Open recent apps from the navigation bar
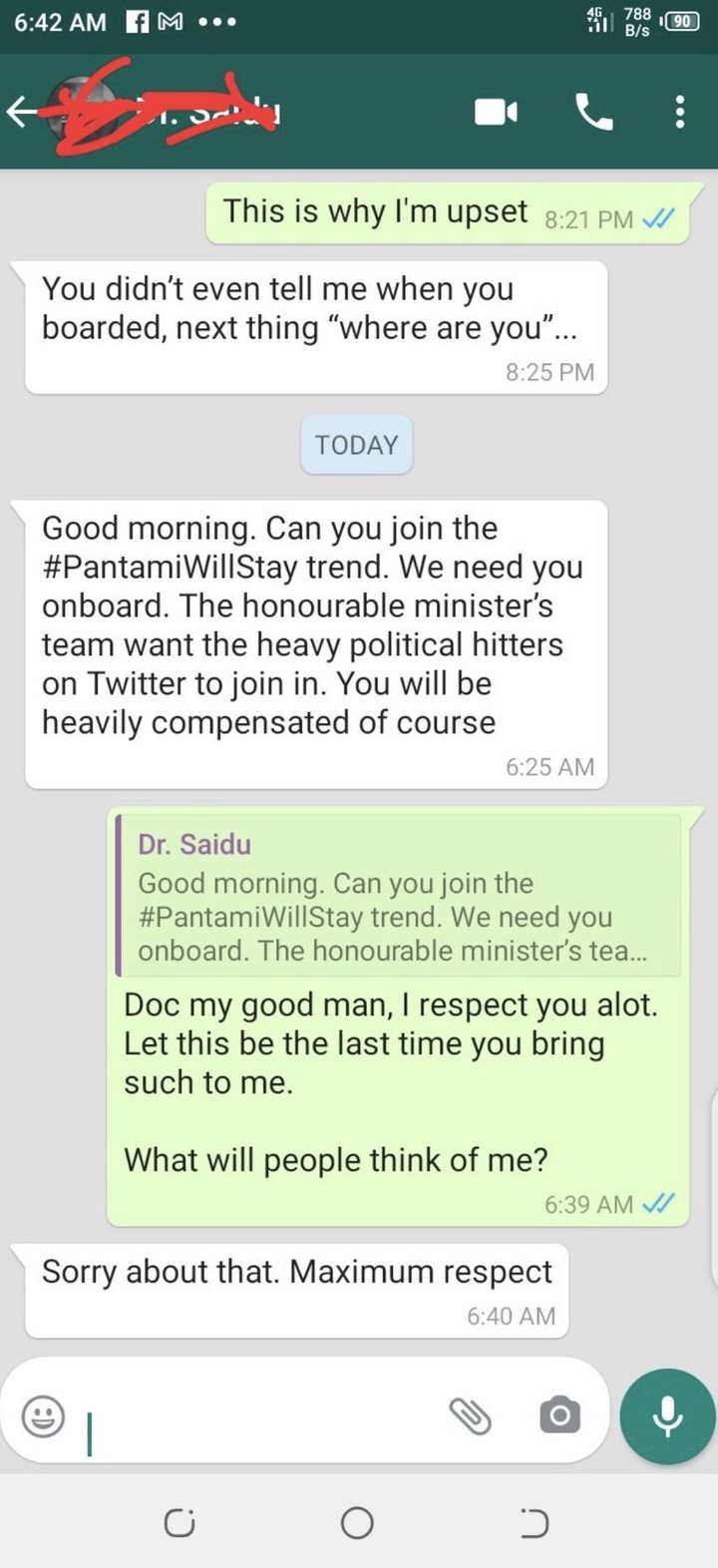The height and width of the screenshot is (1568, 718). 179,1523
